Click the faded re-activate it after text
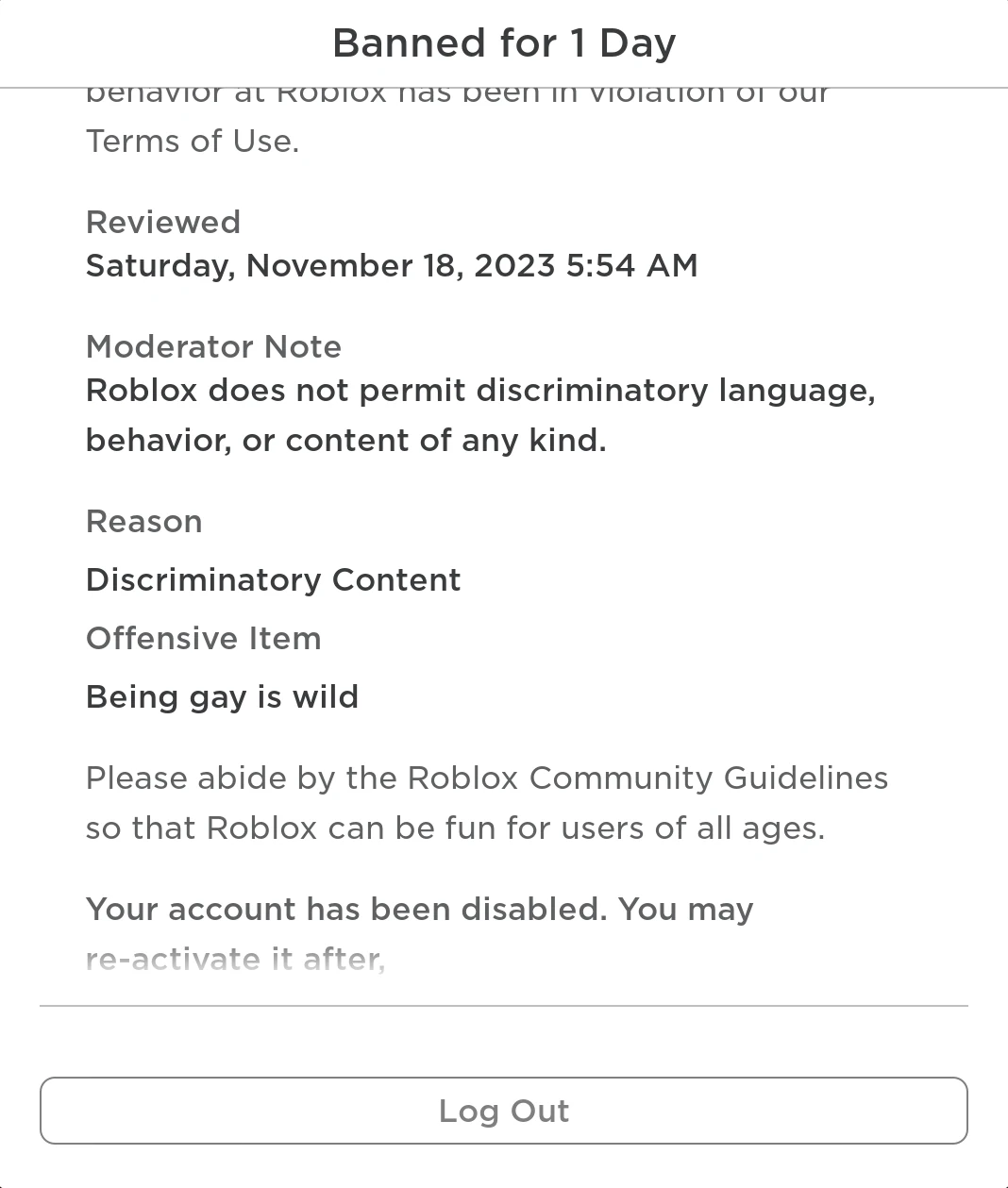1008x1188 pixels. click(235, 960)
